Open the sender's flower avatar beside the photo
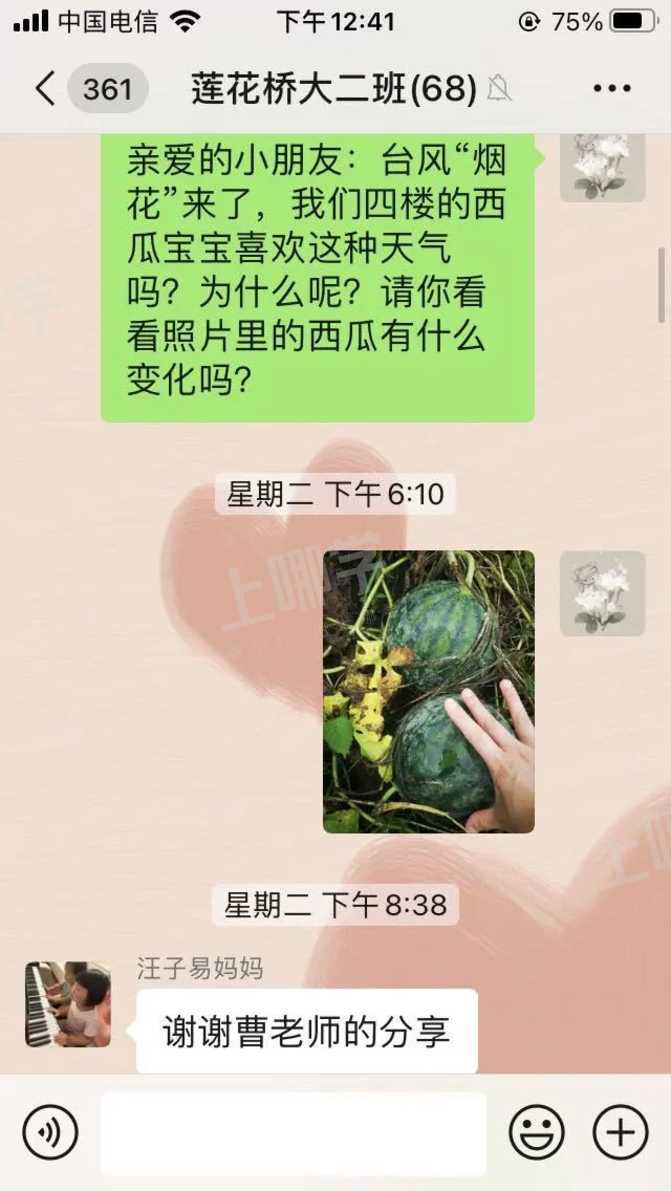Viewport: 671px width, 1191px height. (602, 593)
